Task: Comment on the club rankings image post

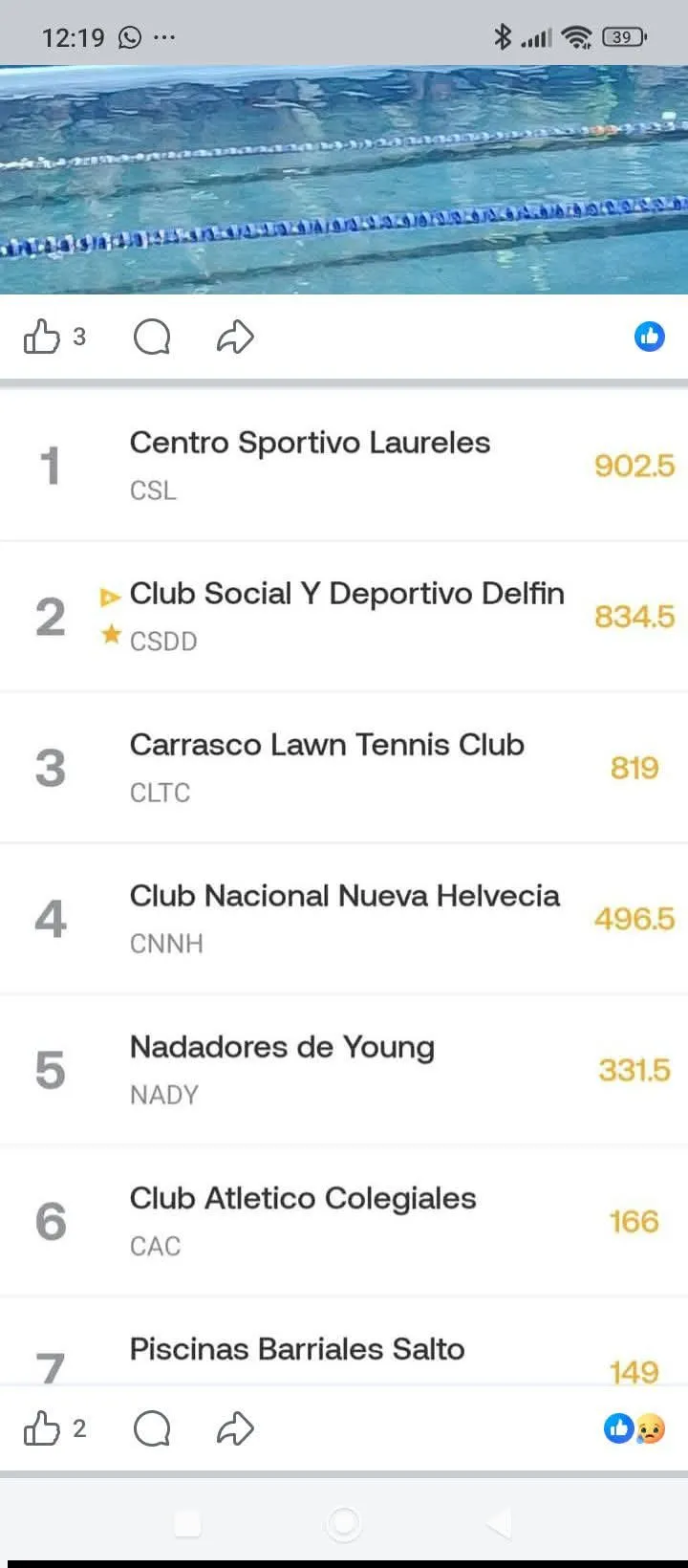Action: click(x=152, y=1429)
